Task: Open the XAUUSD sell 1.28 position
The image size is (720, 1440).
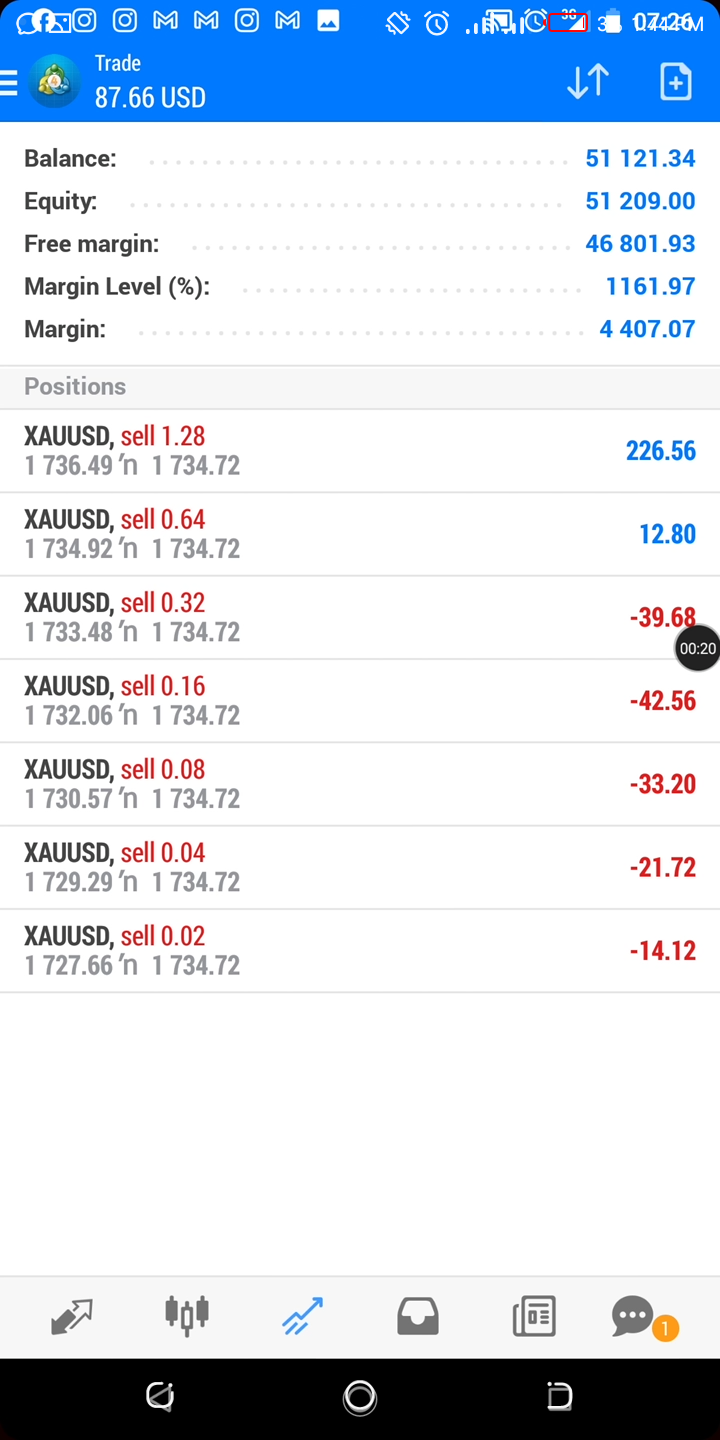Action: (360, 451)
